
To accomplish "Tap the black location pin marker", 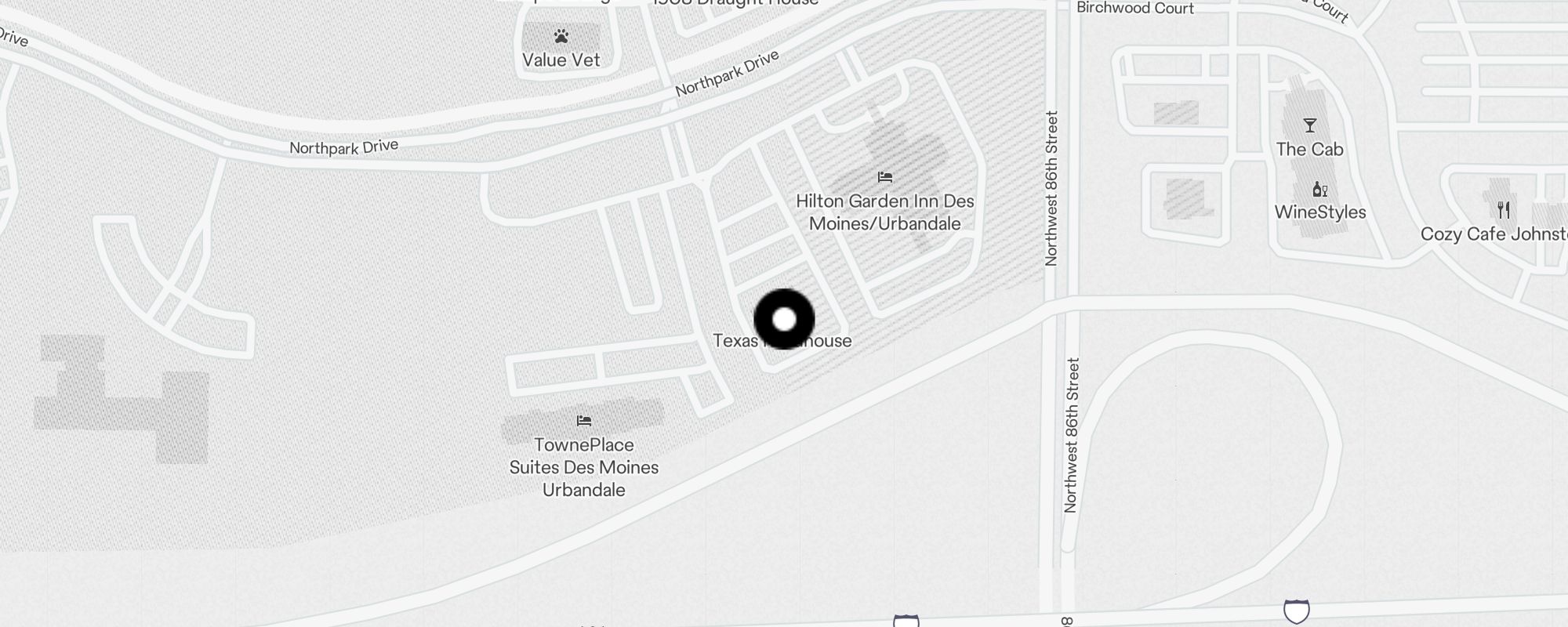I will [x=784, y=319].
